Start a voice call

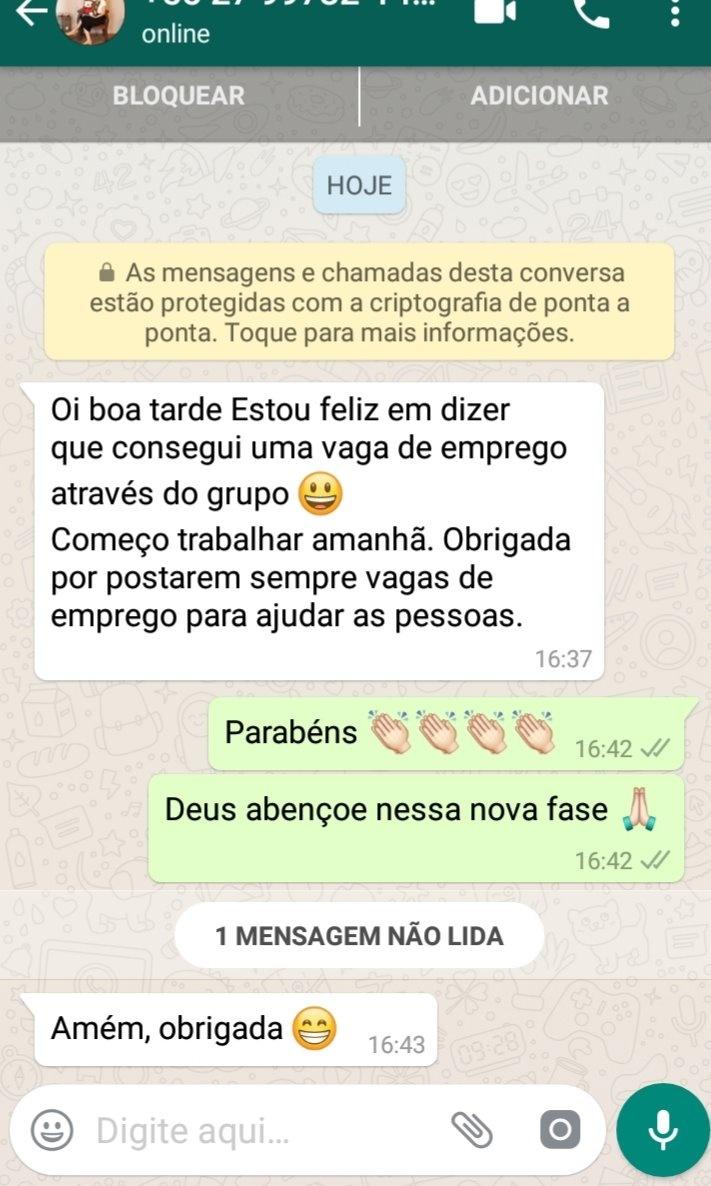[x=590, y=12]
